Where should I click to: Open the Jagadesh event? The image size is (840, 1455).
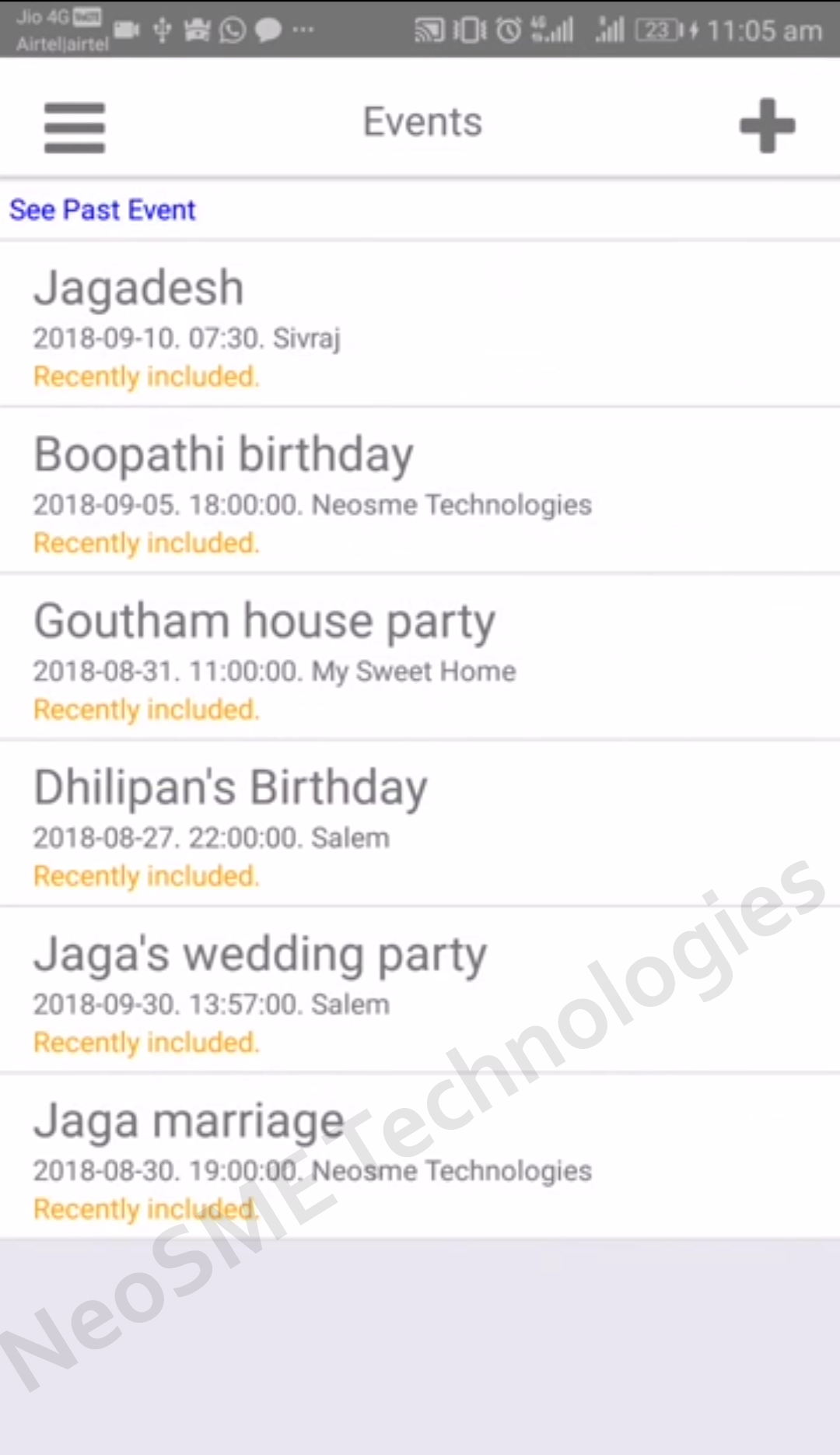[420, 324]
